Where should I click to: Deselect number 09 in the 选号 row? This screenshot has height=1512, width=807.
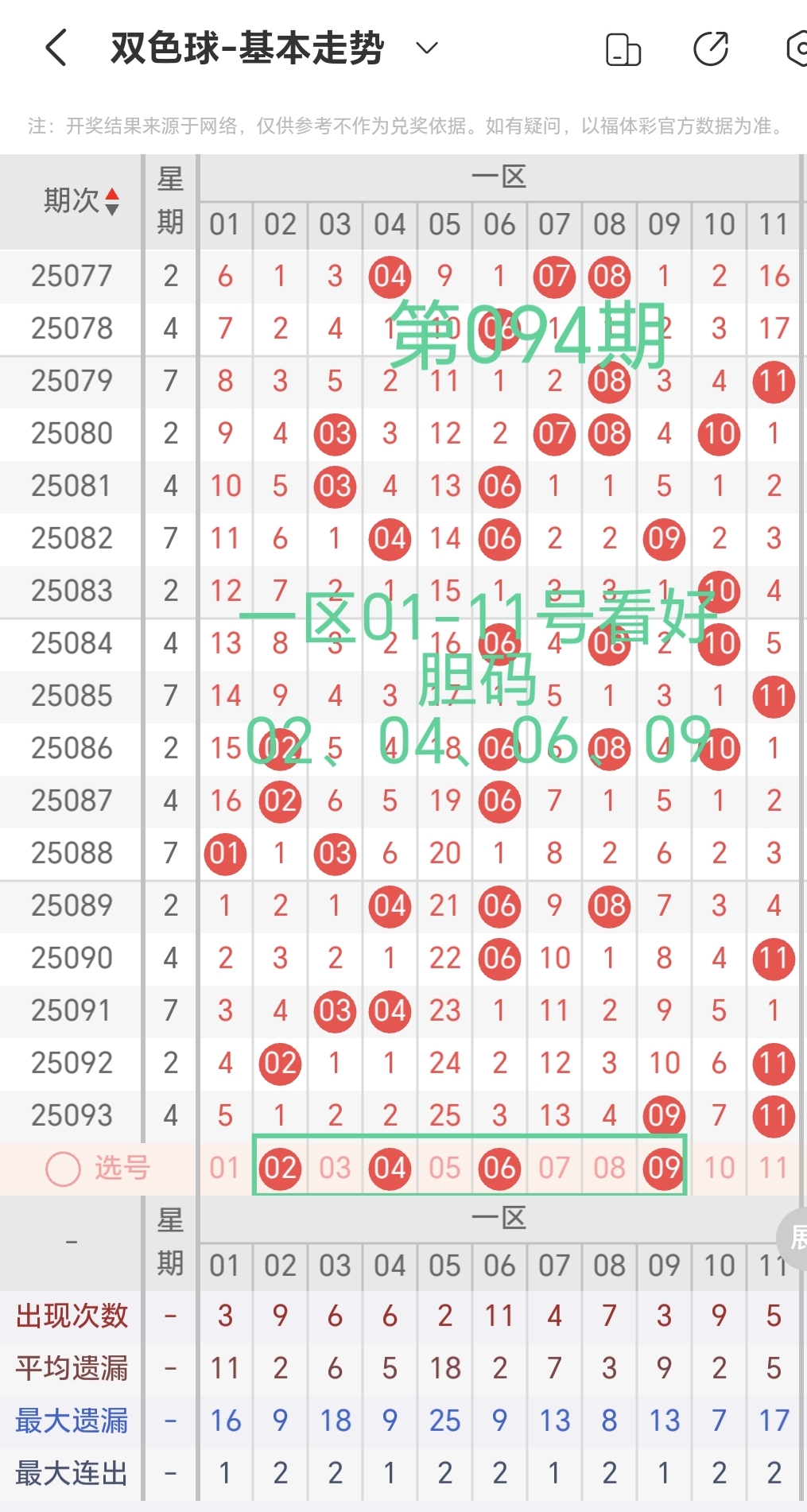[x=664, y=1169]
